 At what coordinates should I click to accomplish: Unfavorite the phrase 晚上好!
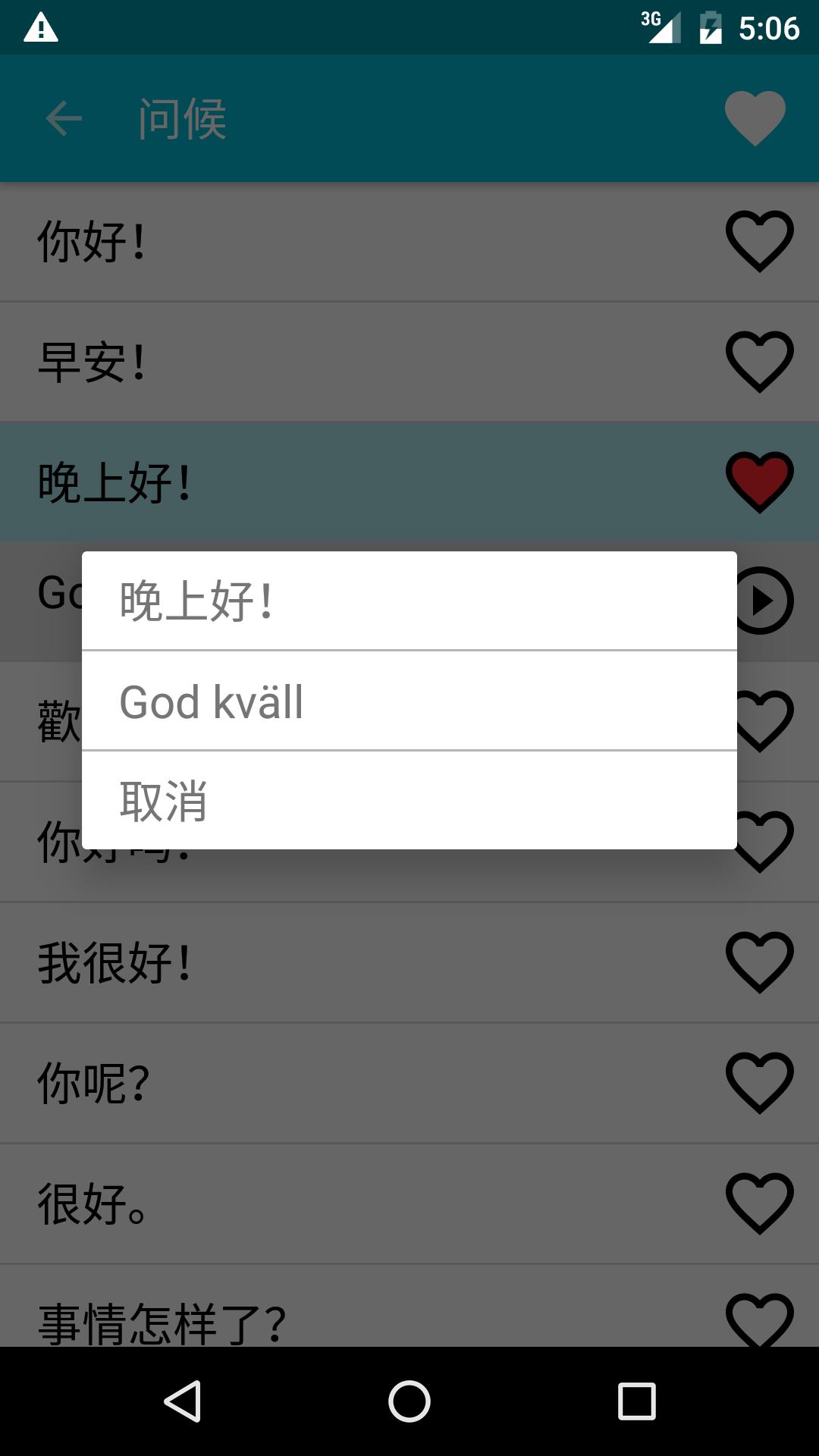(x=759, y=482)
